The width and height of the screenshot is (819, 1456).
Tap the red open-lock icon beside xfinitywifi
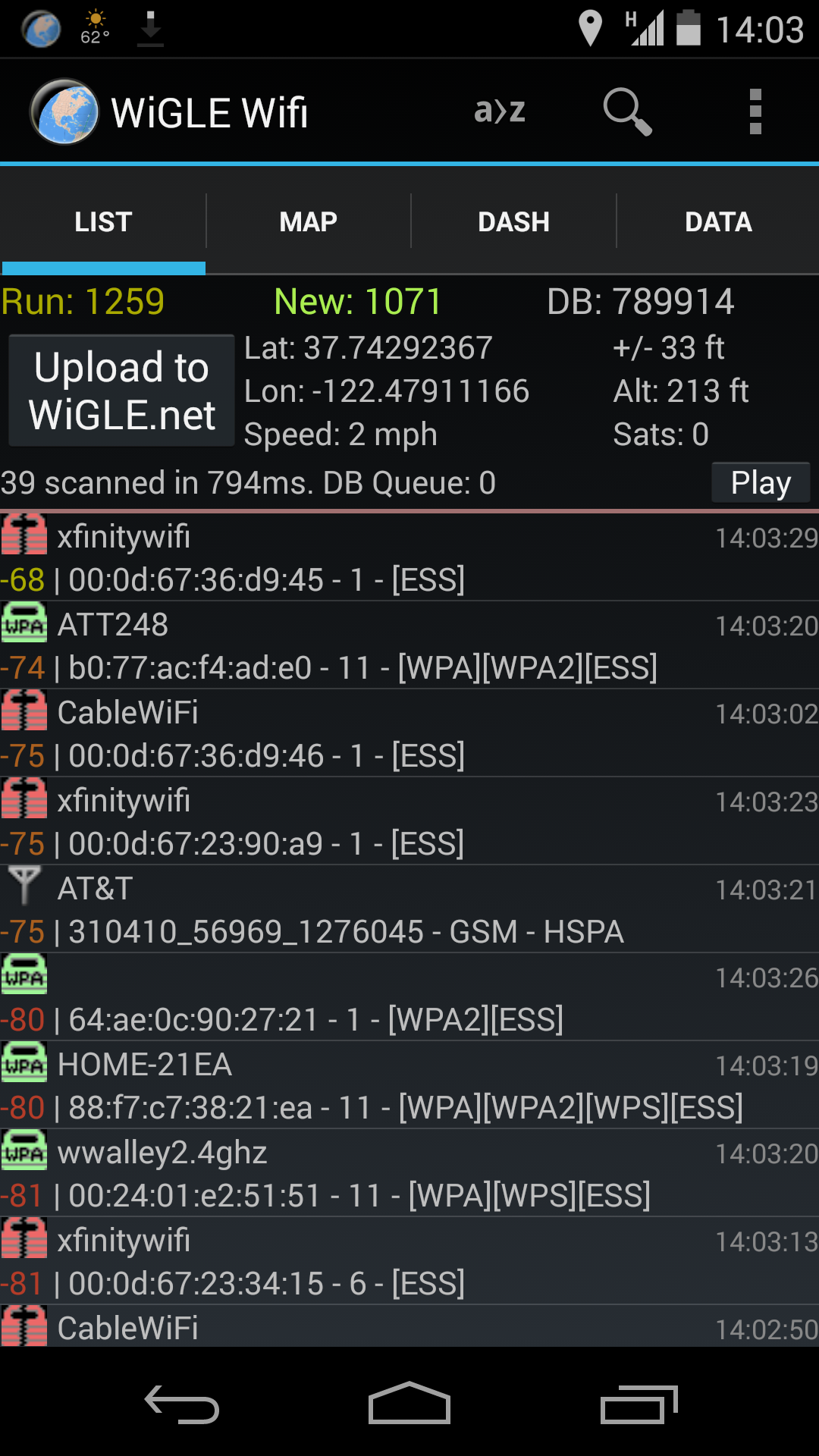point(24,535)
